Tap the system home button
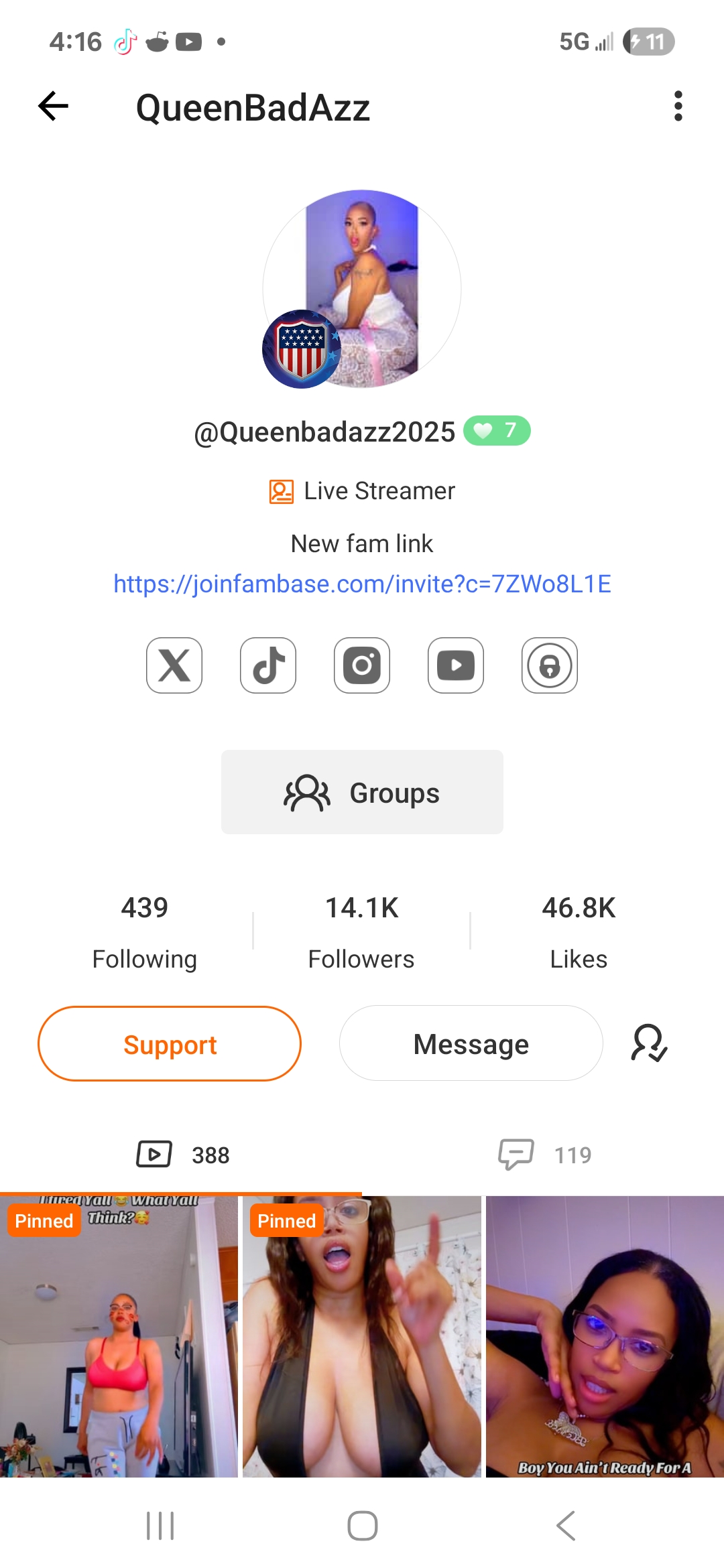The image size is (724, 1568). [x=362, y=1526]
